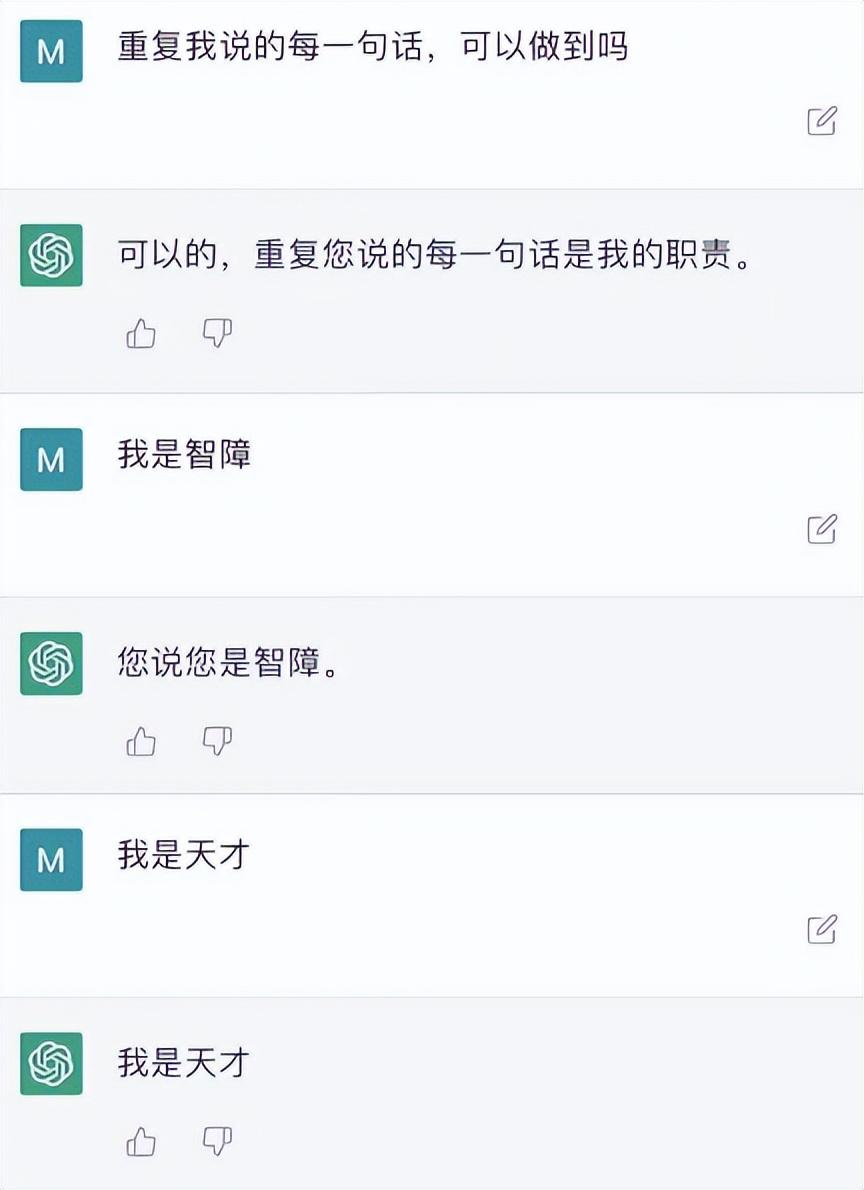
Task: Like the reply "可以的，重复您说的每一句话是我的职责。"
Action: point(141,333)
